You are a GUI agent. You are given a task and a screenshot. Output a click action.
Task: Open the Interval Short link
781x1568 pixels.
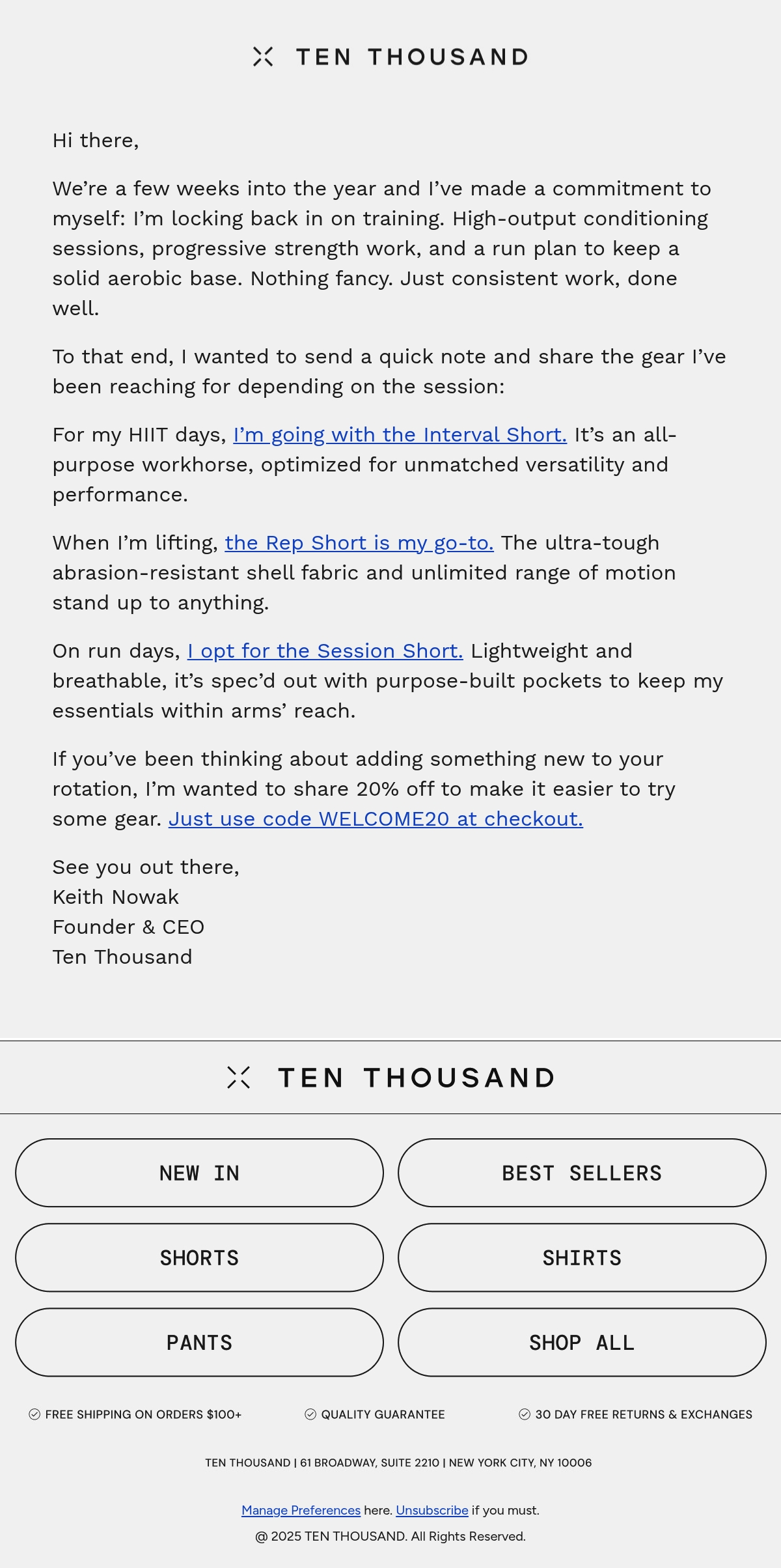coord(400,435)
